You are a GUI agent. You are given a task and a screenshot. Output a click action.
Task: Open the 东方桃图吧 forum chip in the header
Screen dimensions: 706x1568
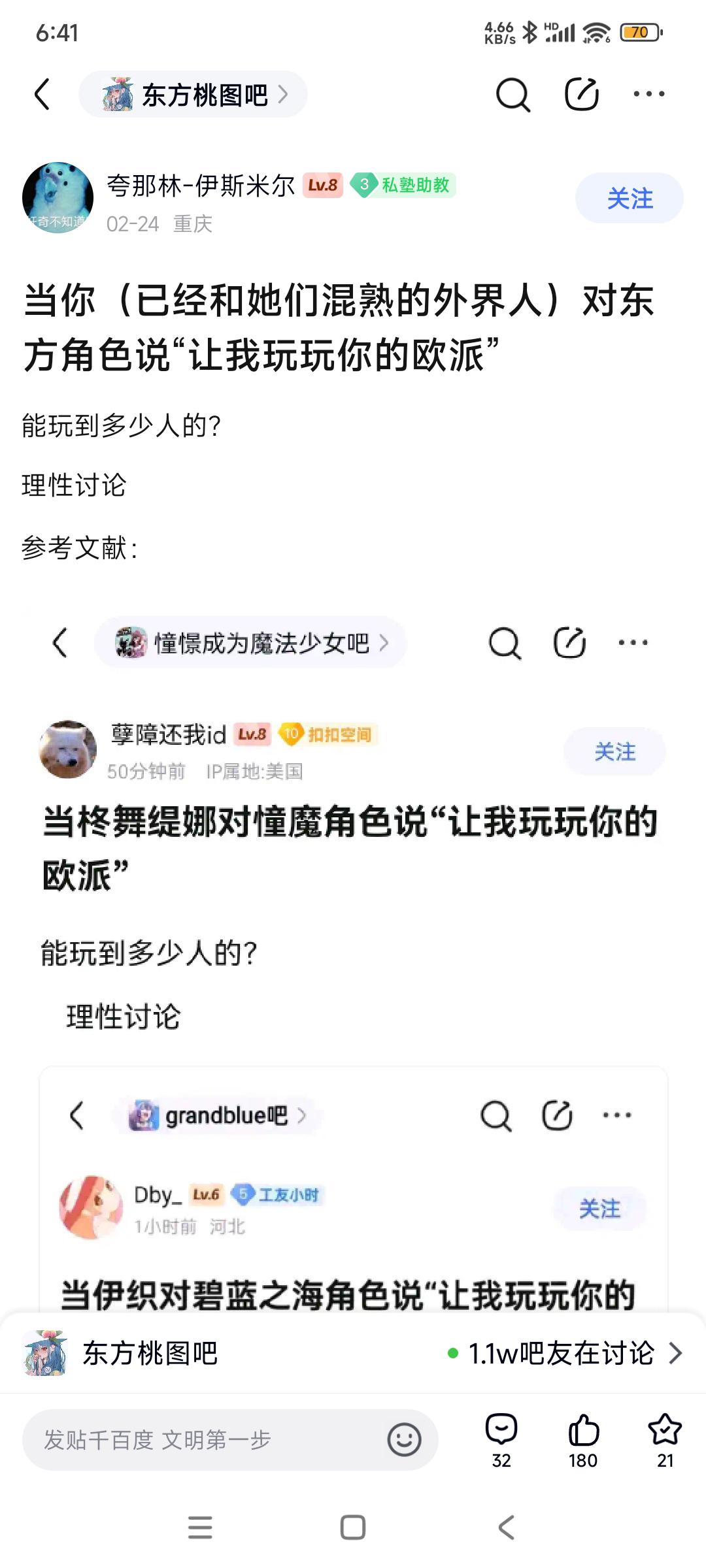coord(193,95)
